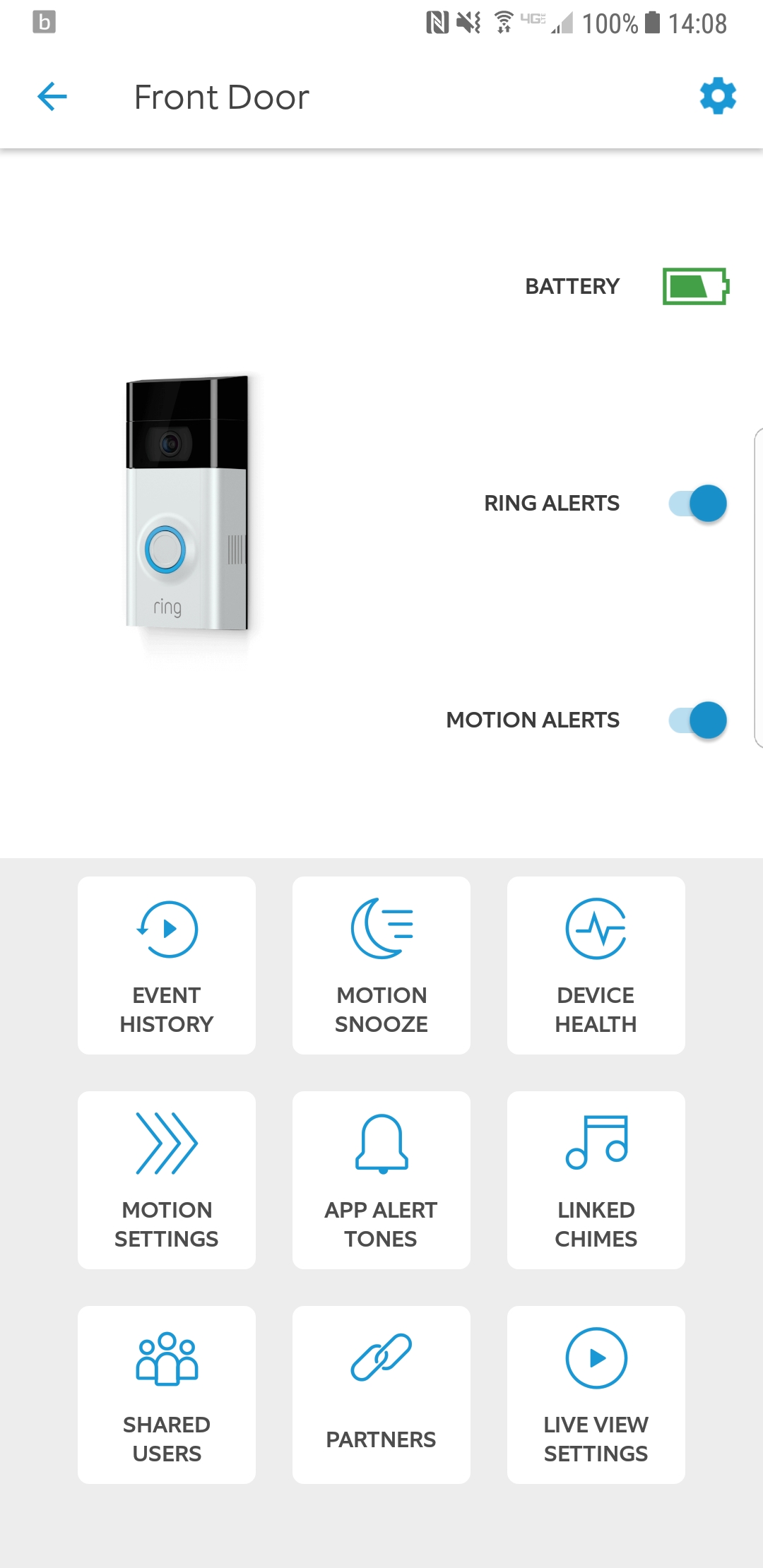Tap the Wi-Fi status indicator
Viewport: 763px width, 1568px height.
(503, 23)
